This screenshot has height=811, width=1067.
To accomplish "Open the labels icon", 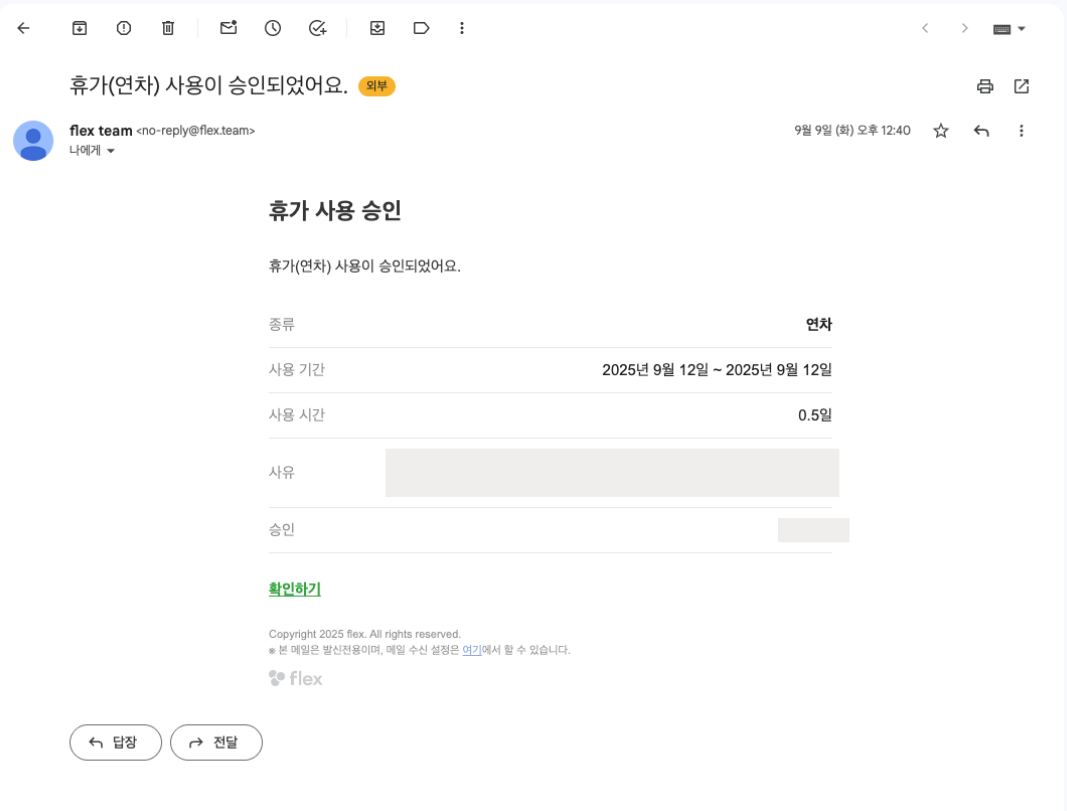I will point(421,28).
